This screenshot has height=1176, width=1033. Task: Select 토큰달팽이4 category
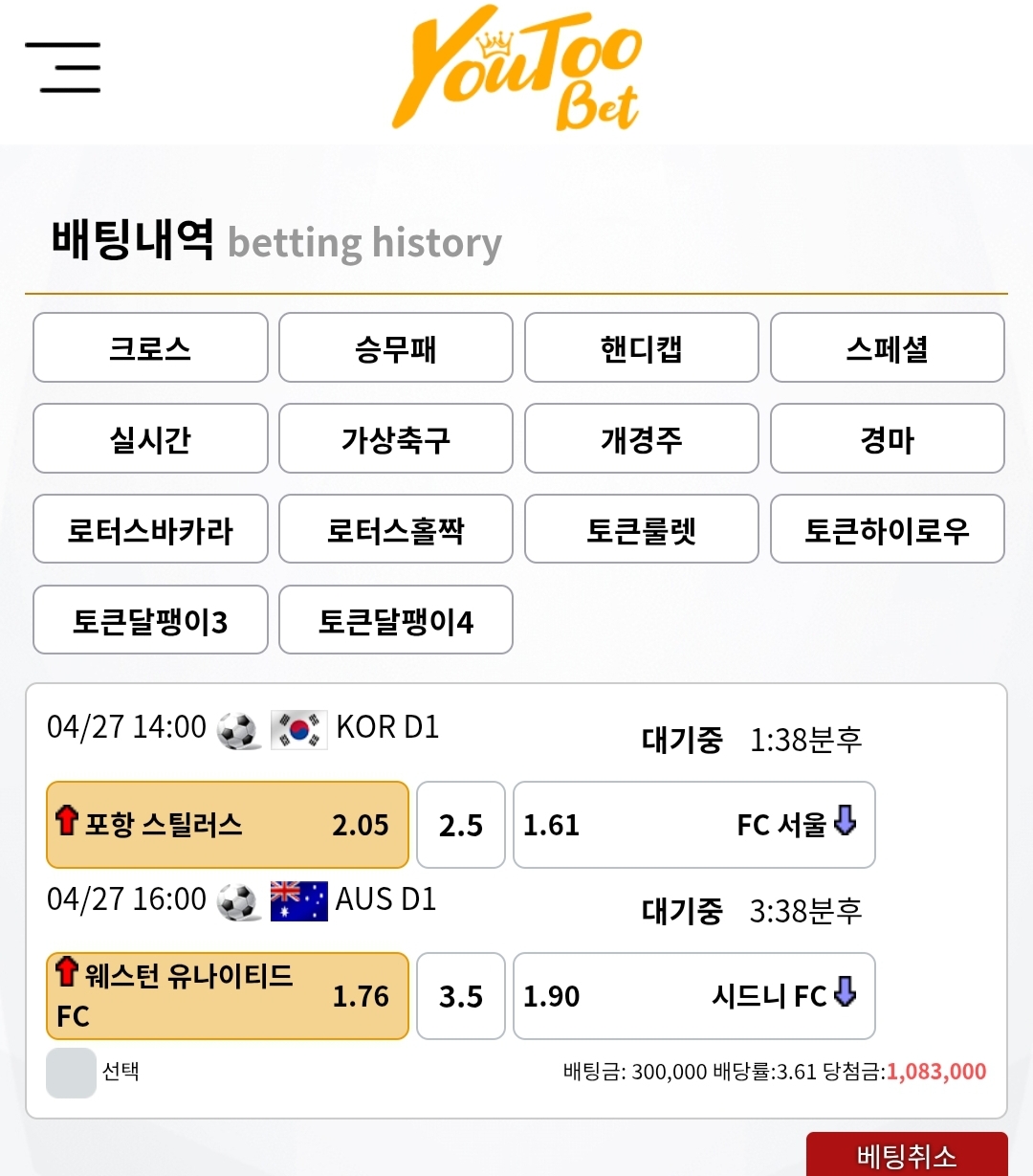click(x=396, y=620)
